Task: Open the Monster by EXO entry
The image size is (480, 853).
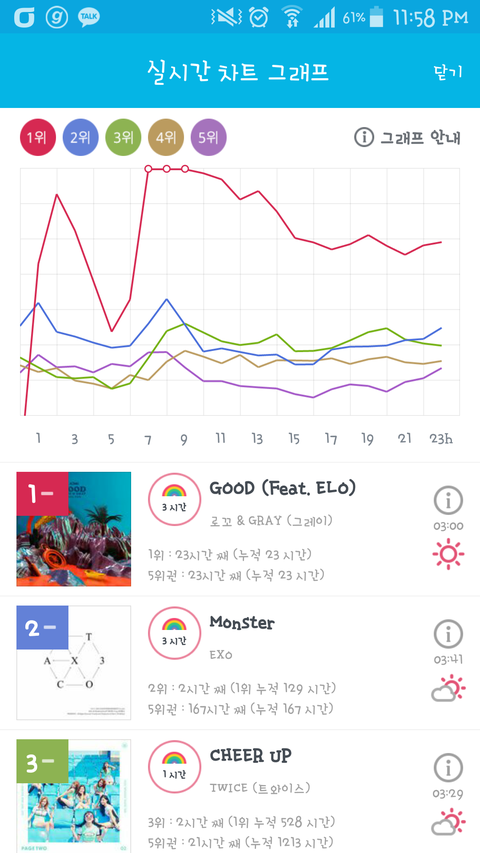Action: (240, 663)
